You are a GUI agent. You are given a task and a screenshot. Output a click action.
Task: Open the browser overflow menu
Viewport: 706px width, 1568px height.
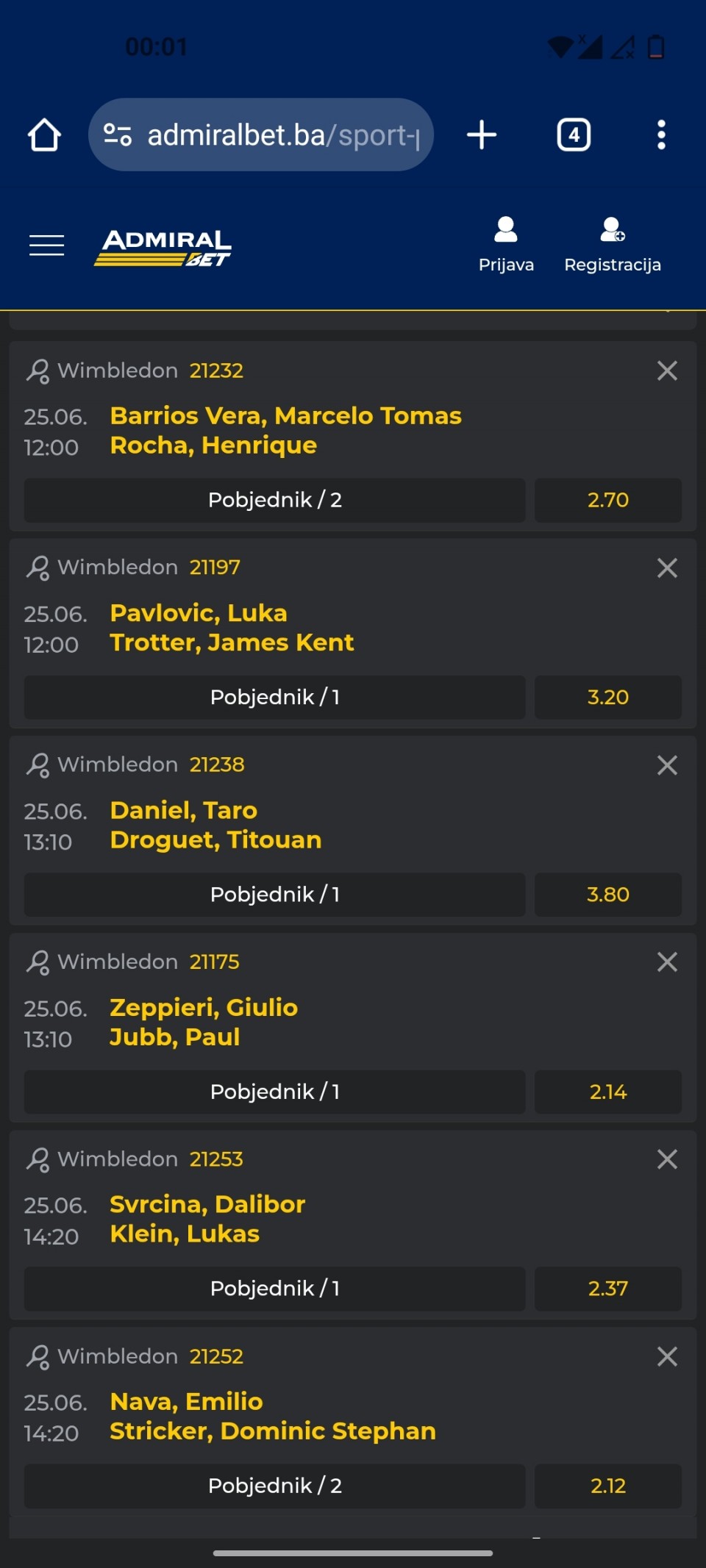click(x=661, y=135)
